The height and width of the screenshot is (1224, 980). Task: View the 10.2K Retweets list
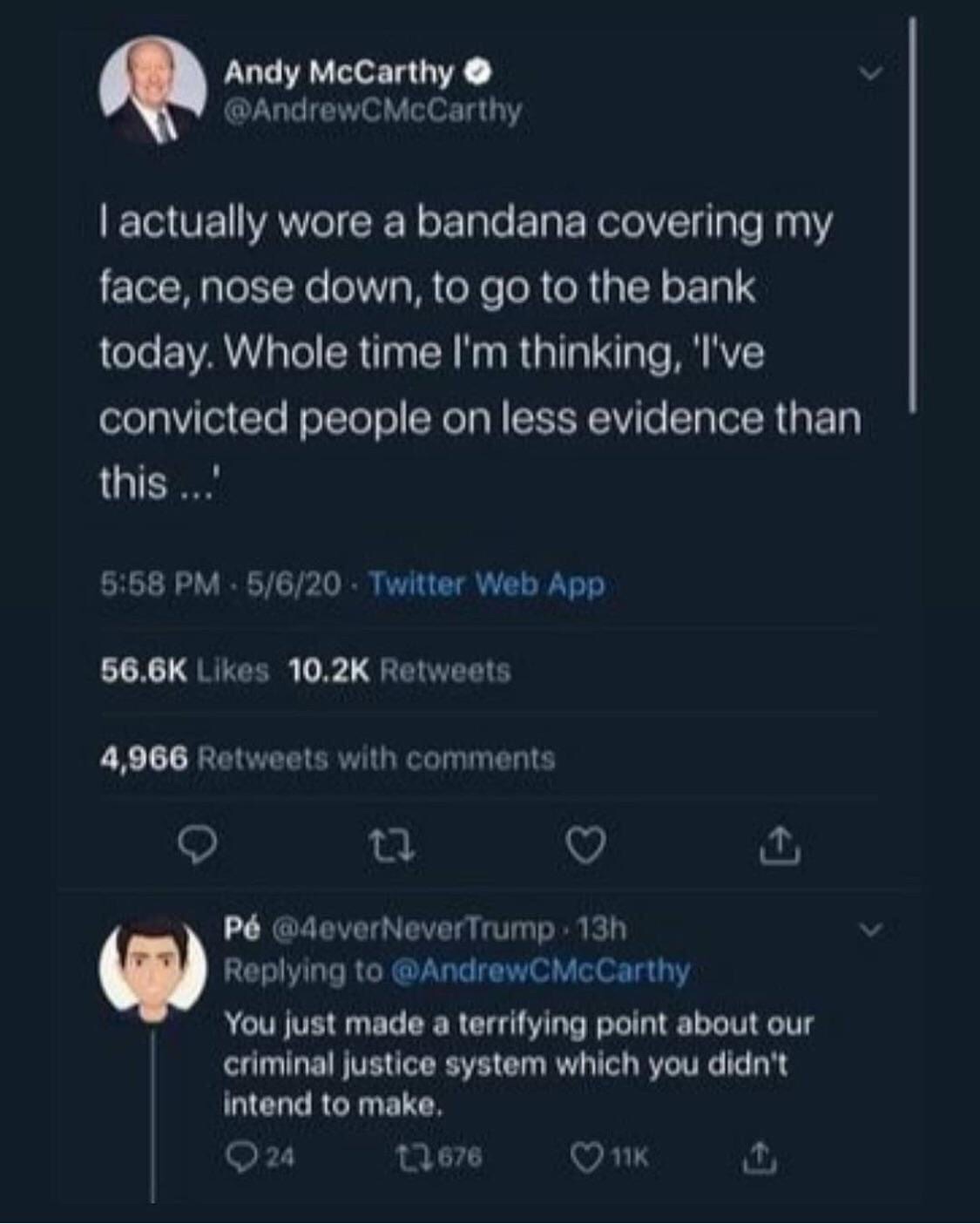399,671
